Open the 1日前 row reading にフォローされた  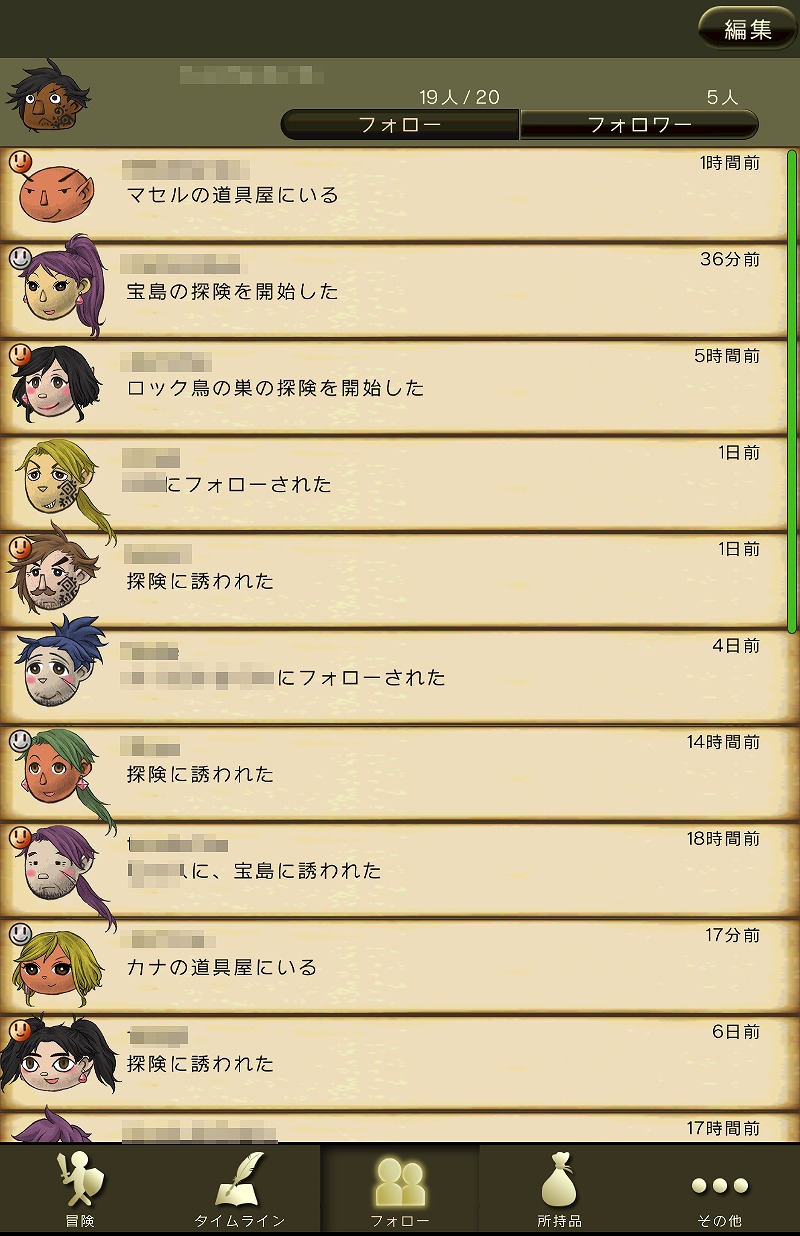click(x=400, y=484)
